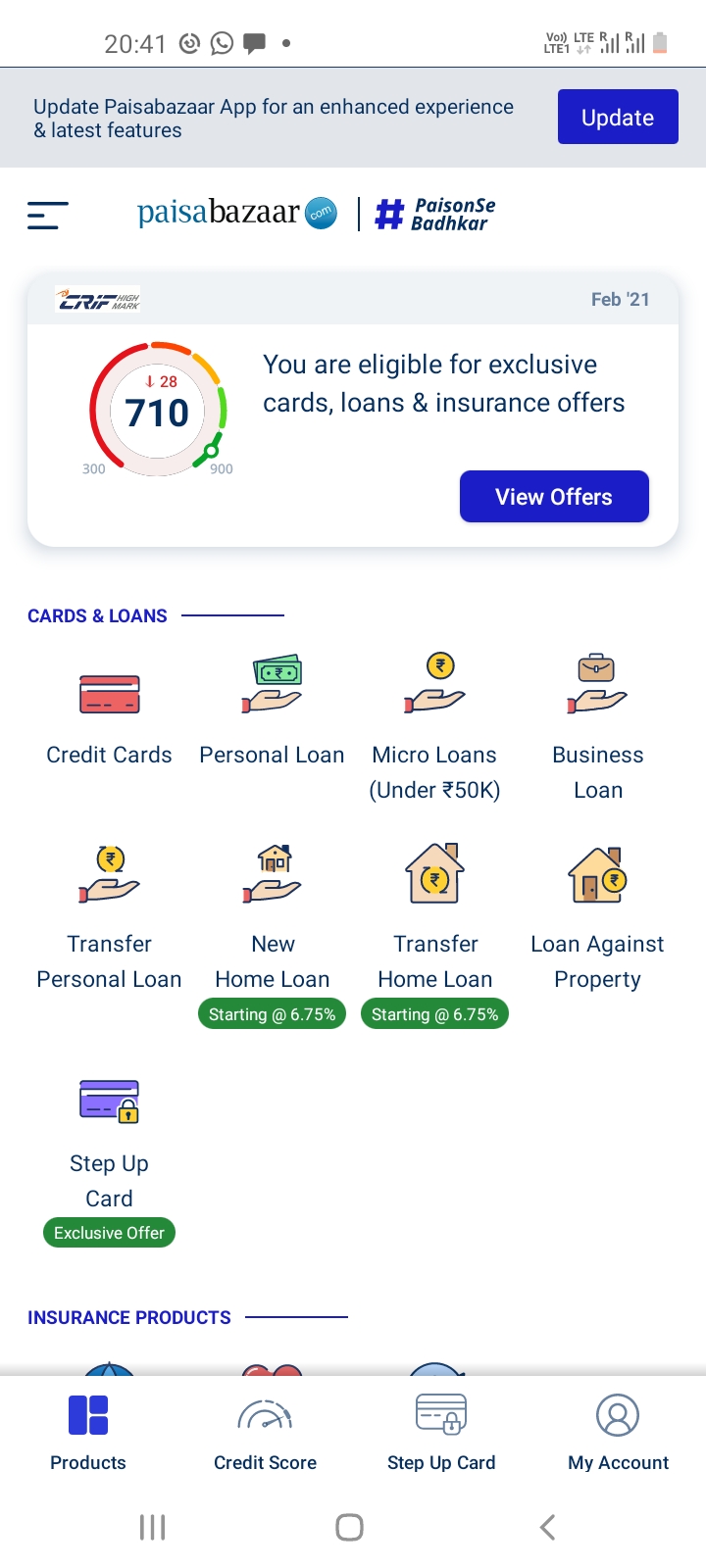Choose Micro Loans (Under ₹50K)
Screen dimensions: 706x1568
[434, 728]
